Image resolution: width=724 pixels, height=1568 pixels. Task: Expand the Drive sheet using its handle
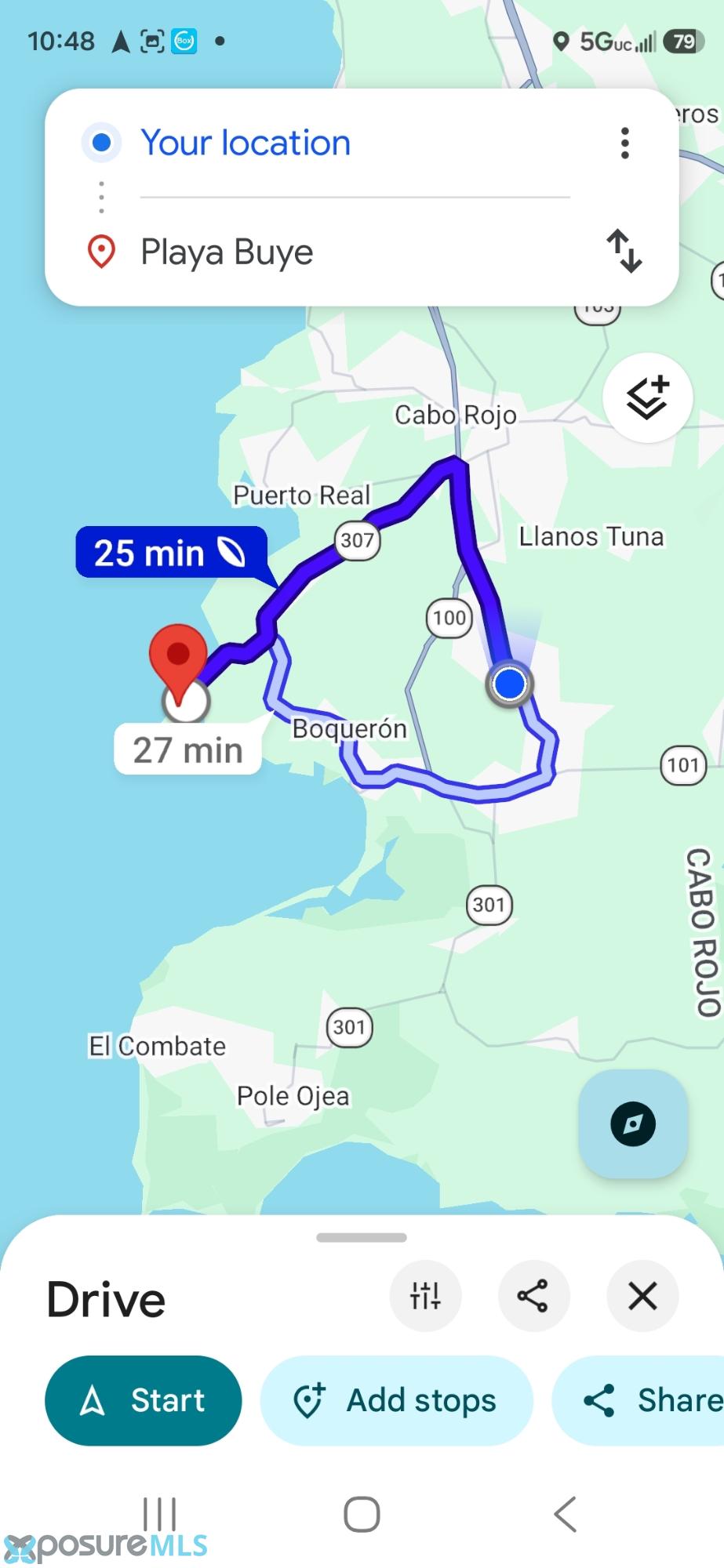point(362,1238)
